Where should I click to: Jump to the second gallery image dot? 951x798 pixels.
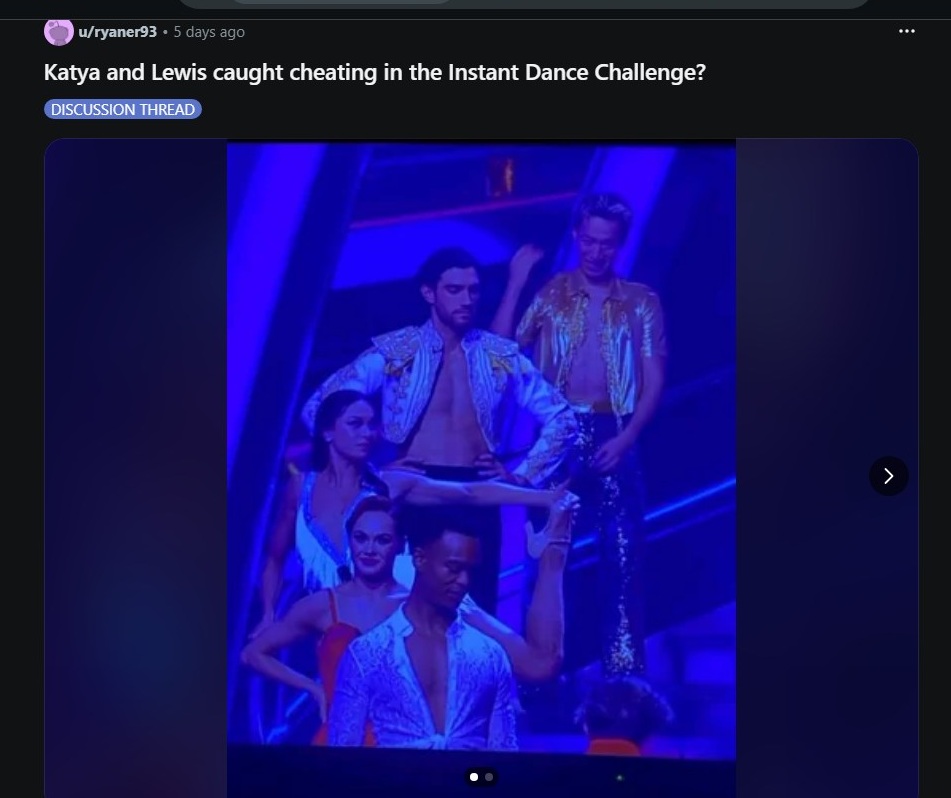pos(489,776)
